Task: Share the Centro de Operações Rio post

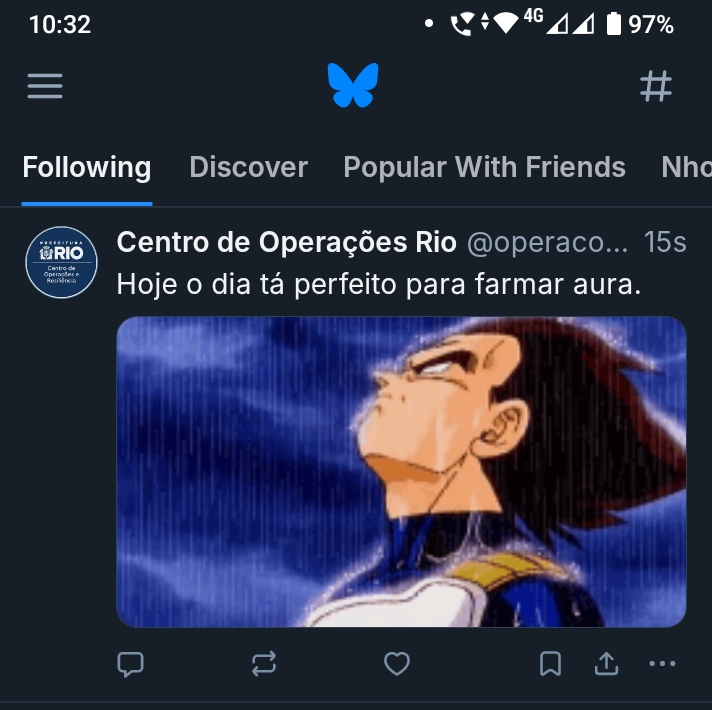Action: click(606, 663)
